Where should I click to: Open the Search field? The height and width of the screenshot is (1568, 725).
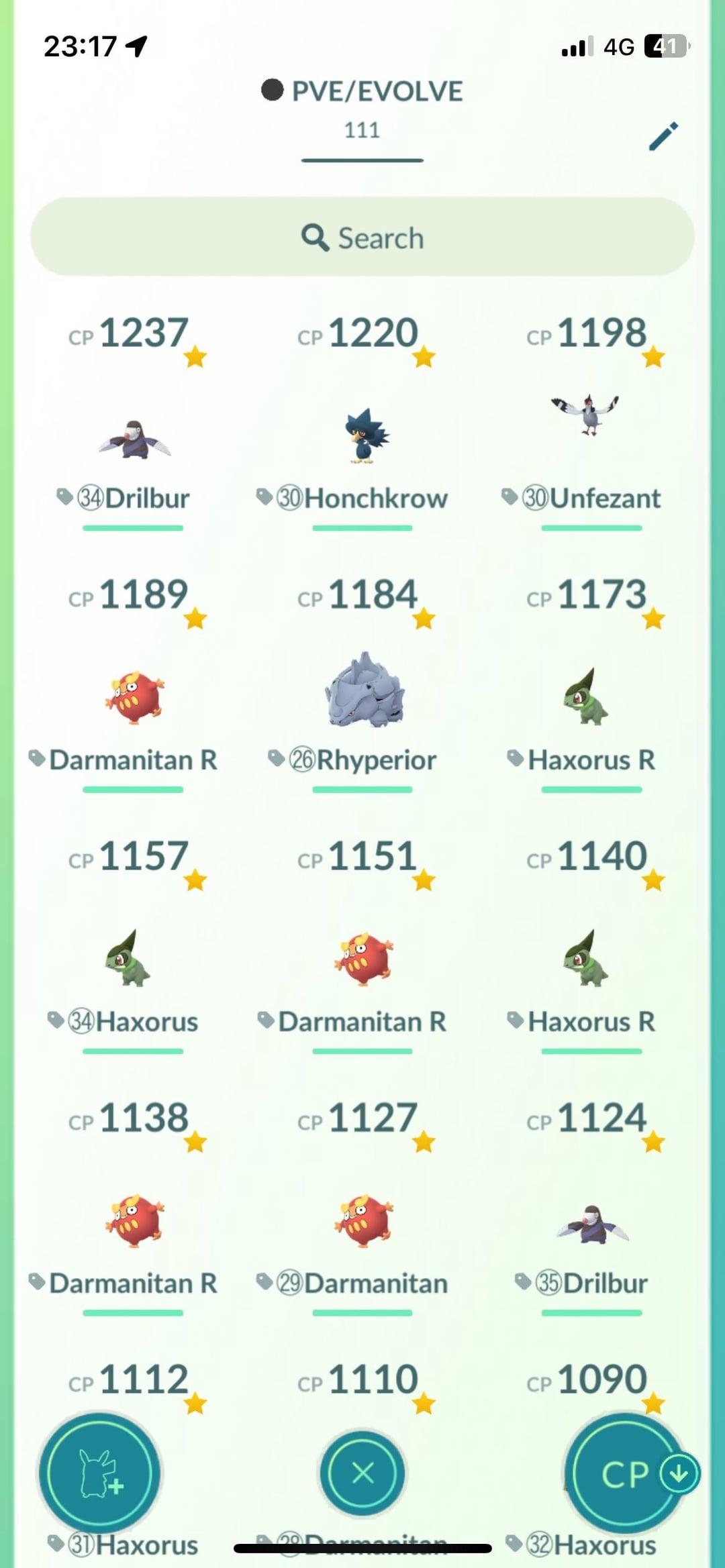tap(362, 238)
